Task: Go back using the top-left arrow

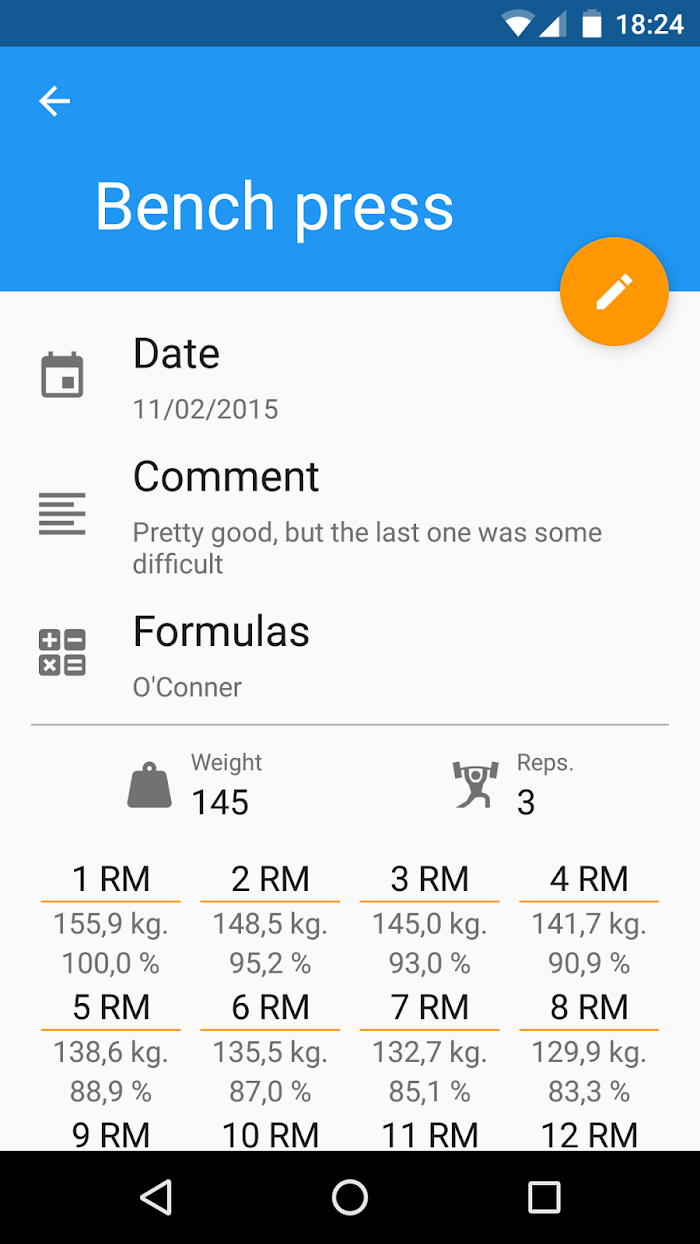Action: point(55,101)
